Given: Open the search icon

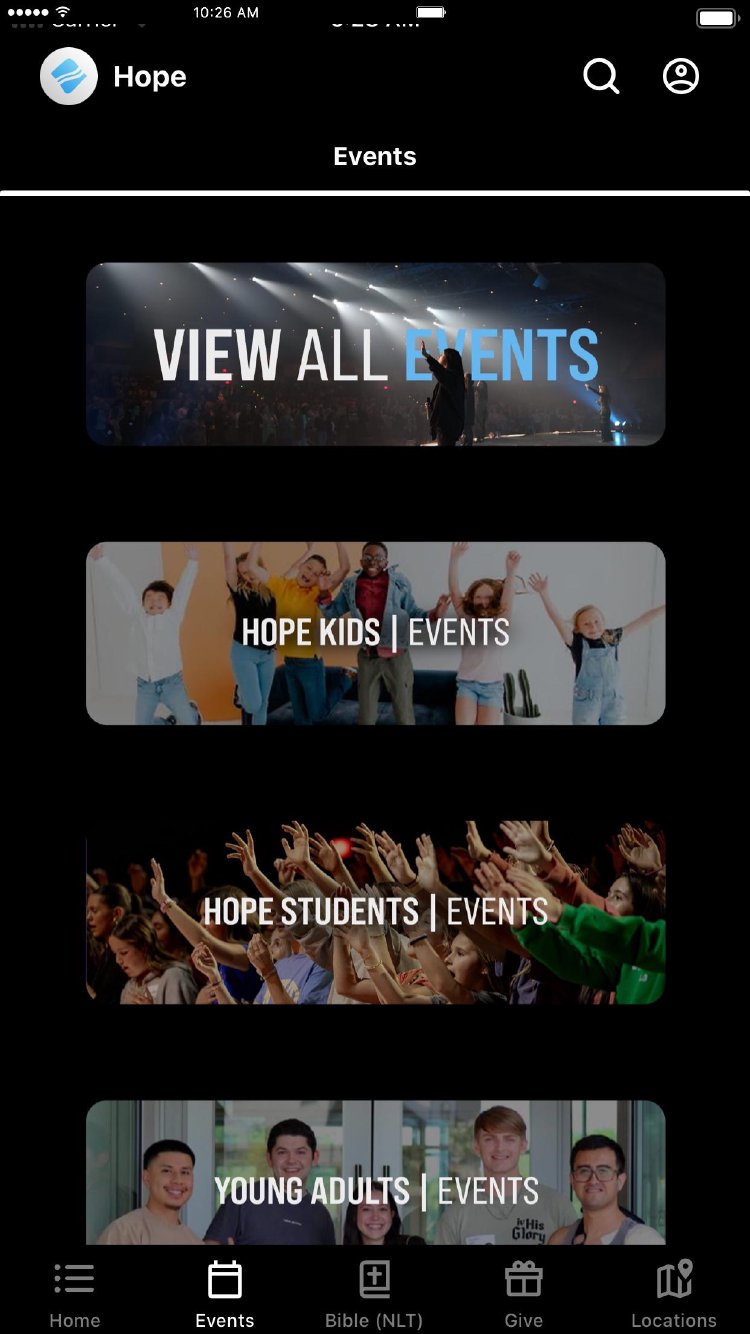Looking at the screenshot, I should pyautogui.click(x=601, y=76).
